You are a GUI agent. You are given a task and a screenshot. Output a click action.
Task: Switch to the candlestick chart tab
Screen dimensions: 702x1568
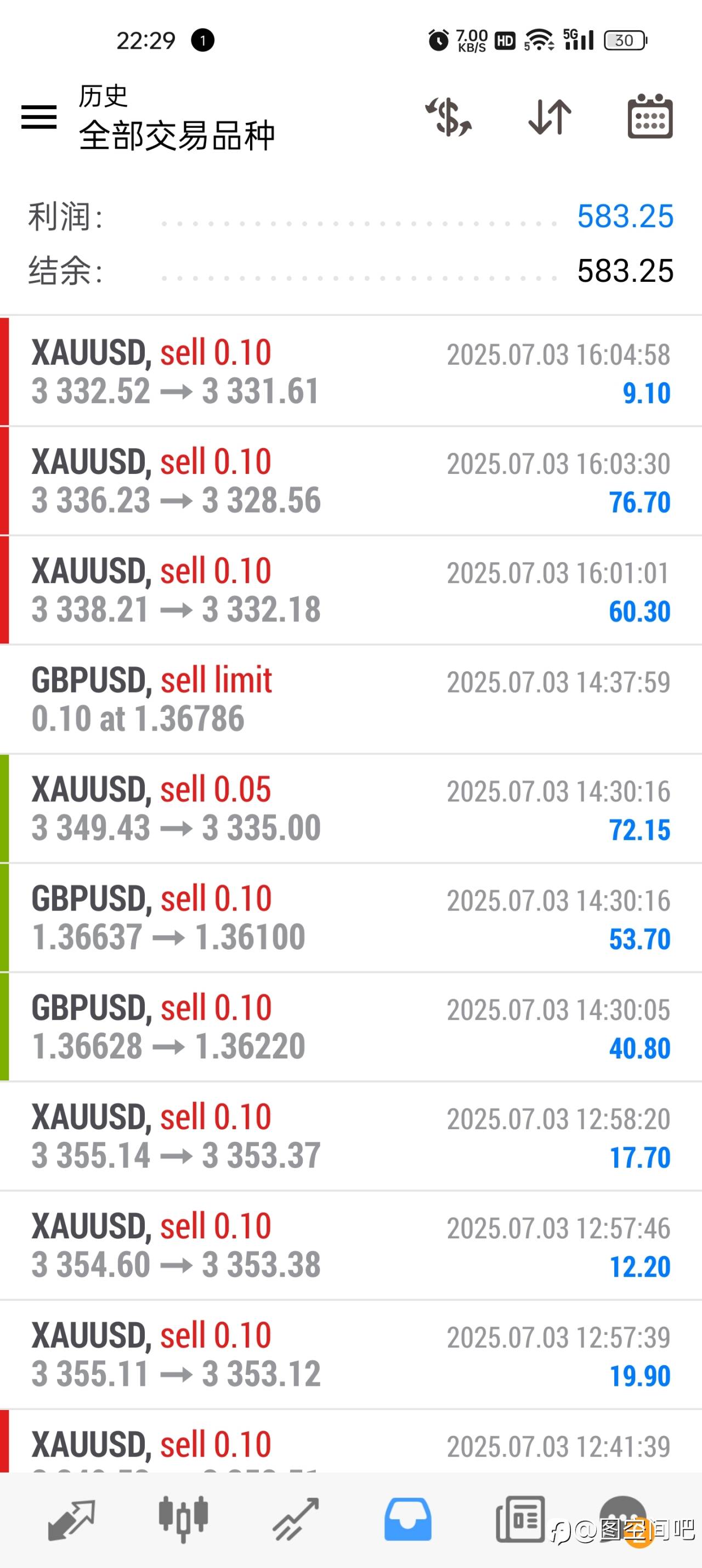(x=183, y=1519)
